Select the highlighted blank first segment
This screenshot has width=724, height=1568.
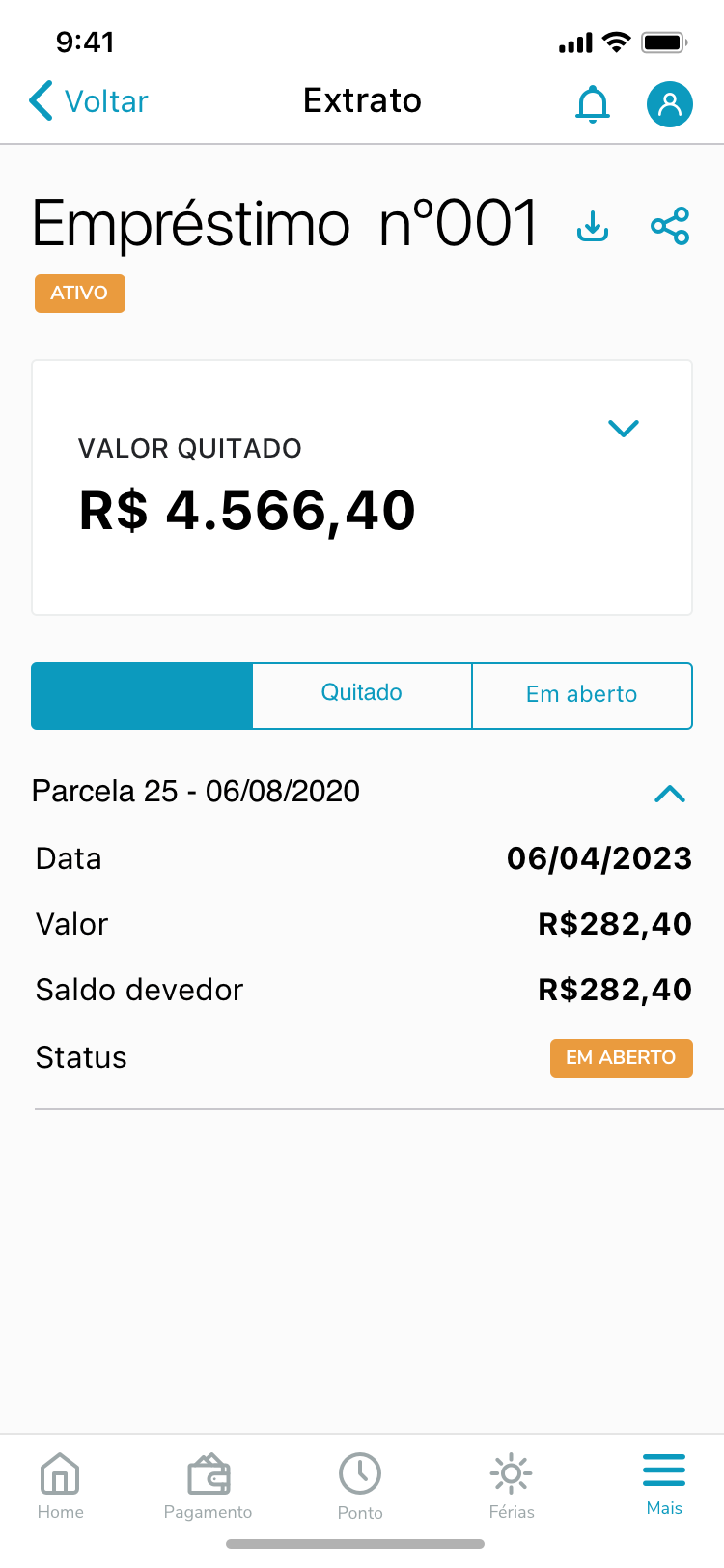click(x=142, y=695)
